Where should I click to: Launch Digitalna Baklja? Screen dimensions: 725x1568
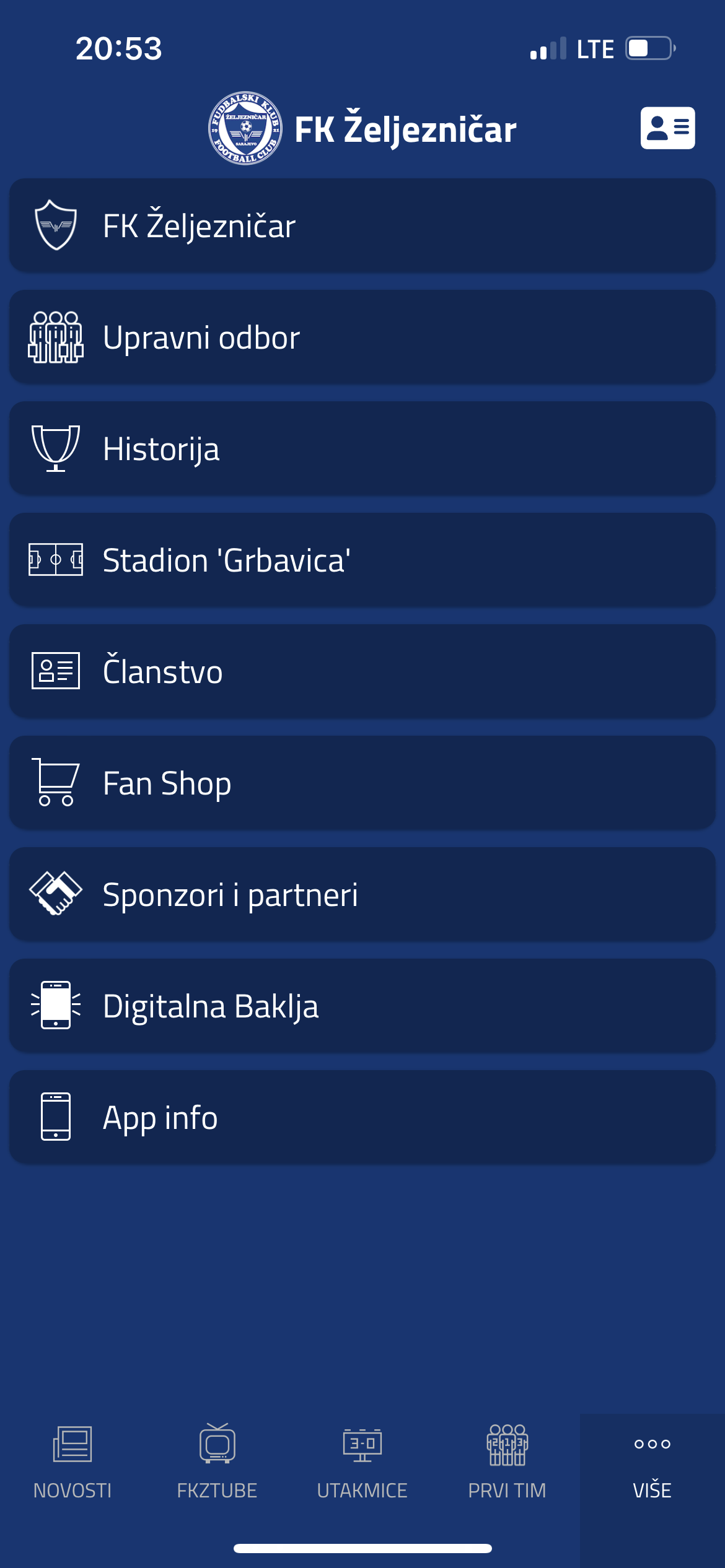pos(362,1005)
